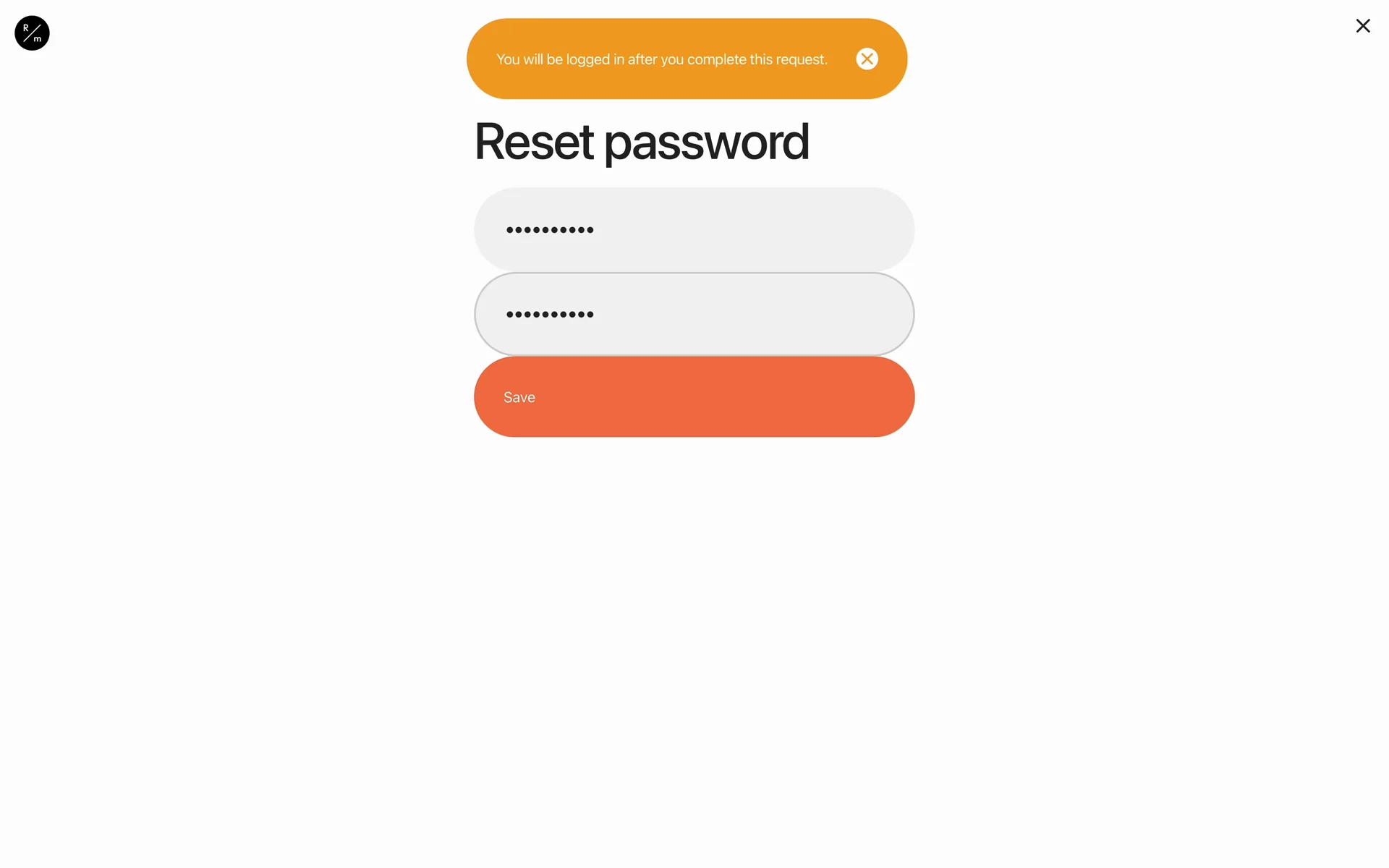Focus the confirm password field
This screenshot has height=868, width=1389.
pos(694,314)
